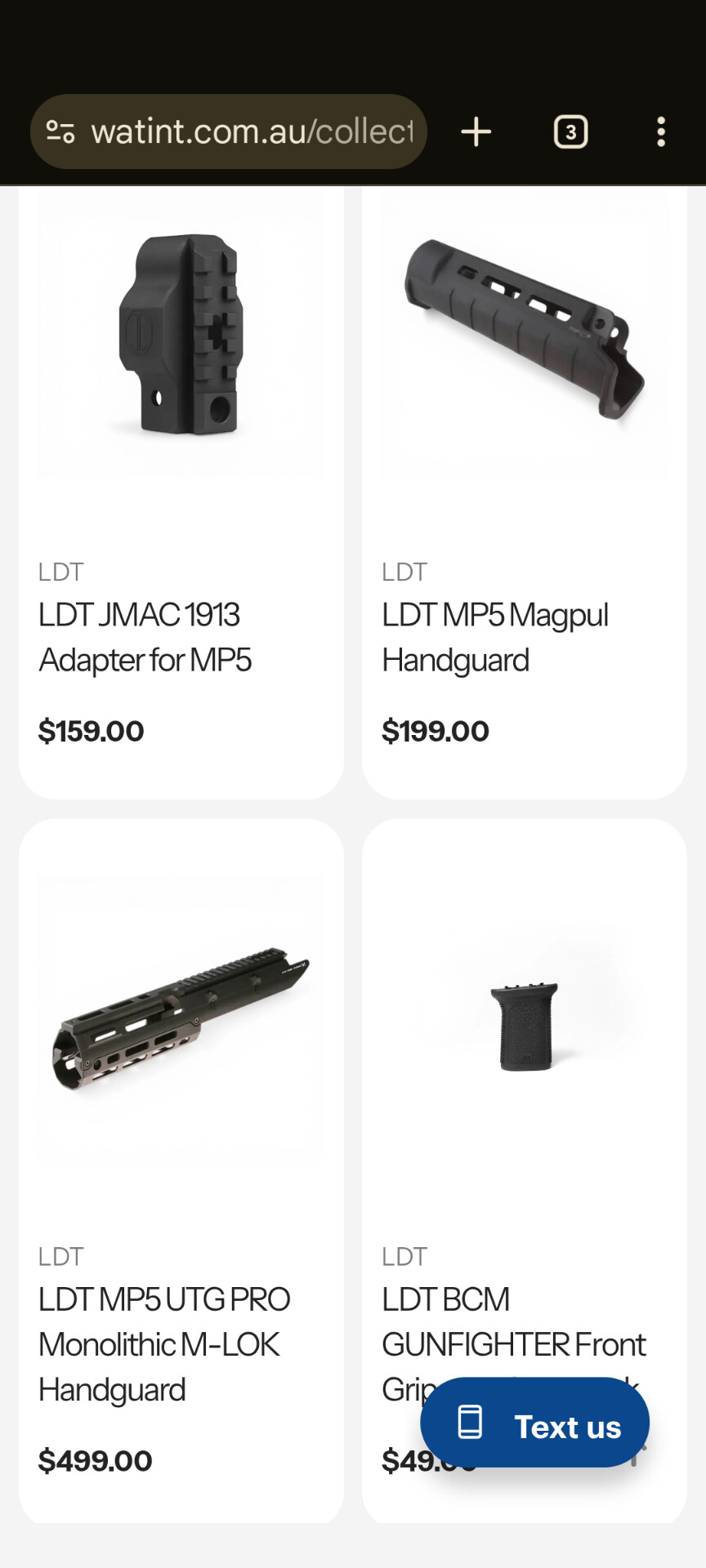
Task: Open LDT JMAC 1913 Adapter for MP5
Action: [145, 637]
